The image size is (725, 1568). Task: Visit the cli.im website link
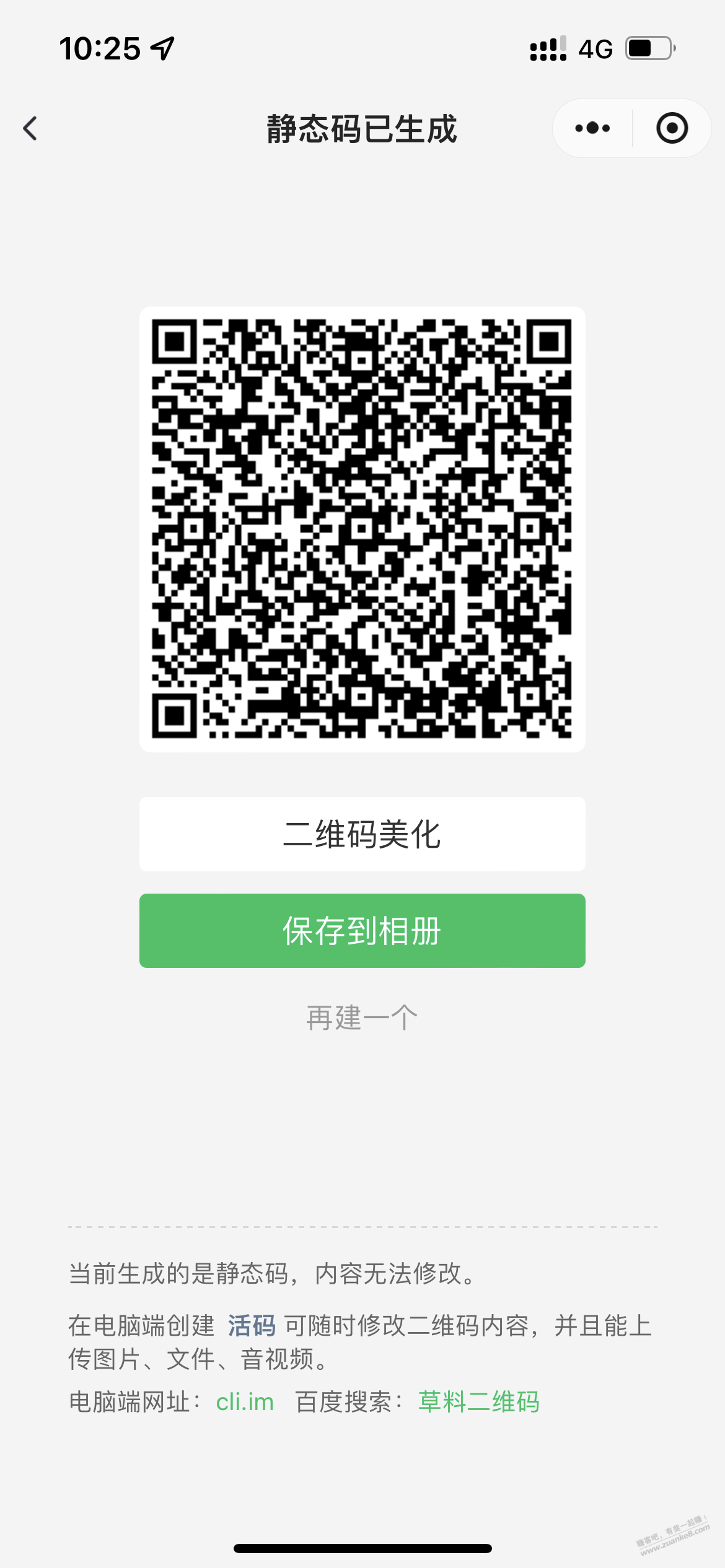pyautogui.click(x=244, y=1401)
